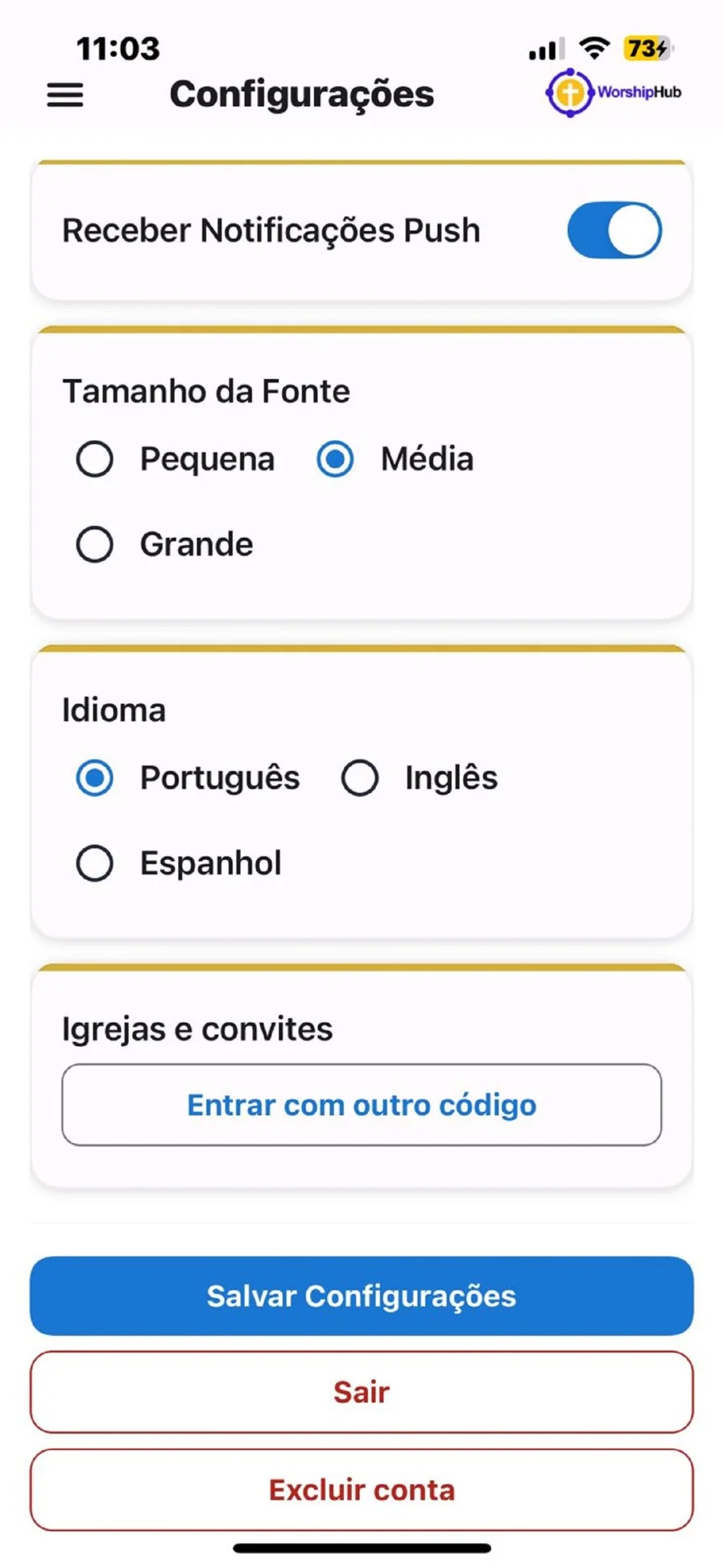Screen dimensions: 723x1568
Task: Tap the Igrejas e convites heading
Action: (x=197, y=1028)
